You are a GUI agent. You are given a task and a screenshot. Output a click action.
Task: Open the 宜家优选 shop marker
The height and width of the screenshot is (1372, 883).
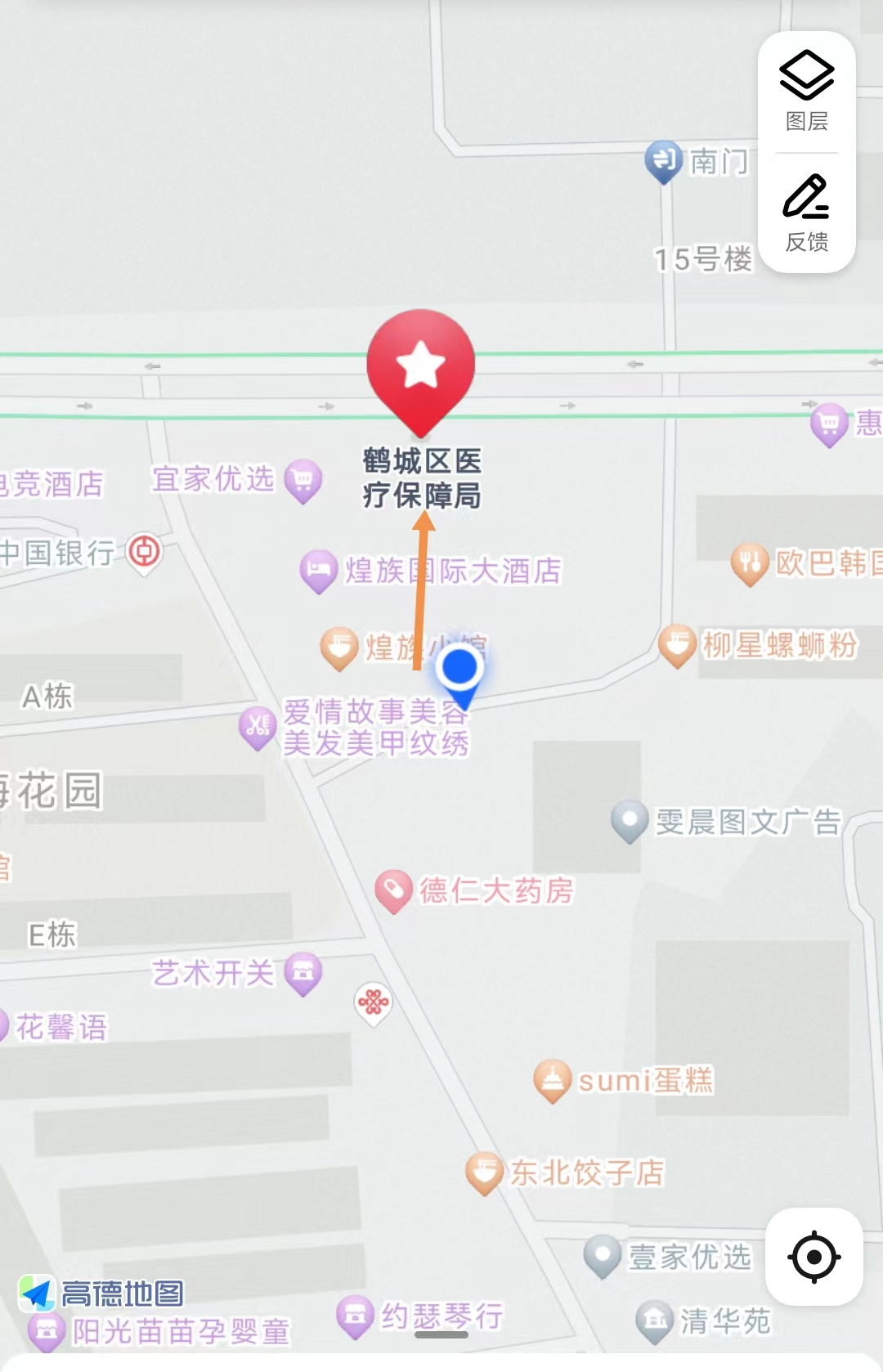coord(303,479)
